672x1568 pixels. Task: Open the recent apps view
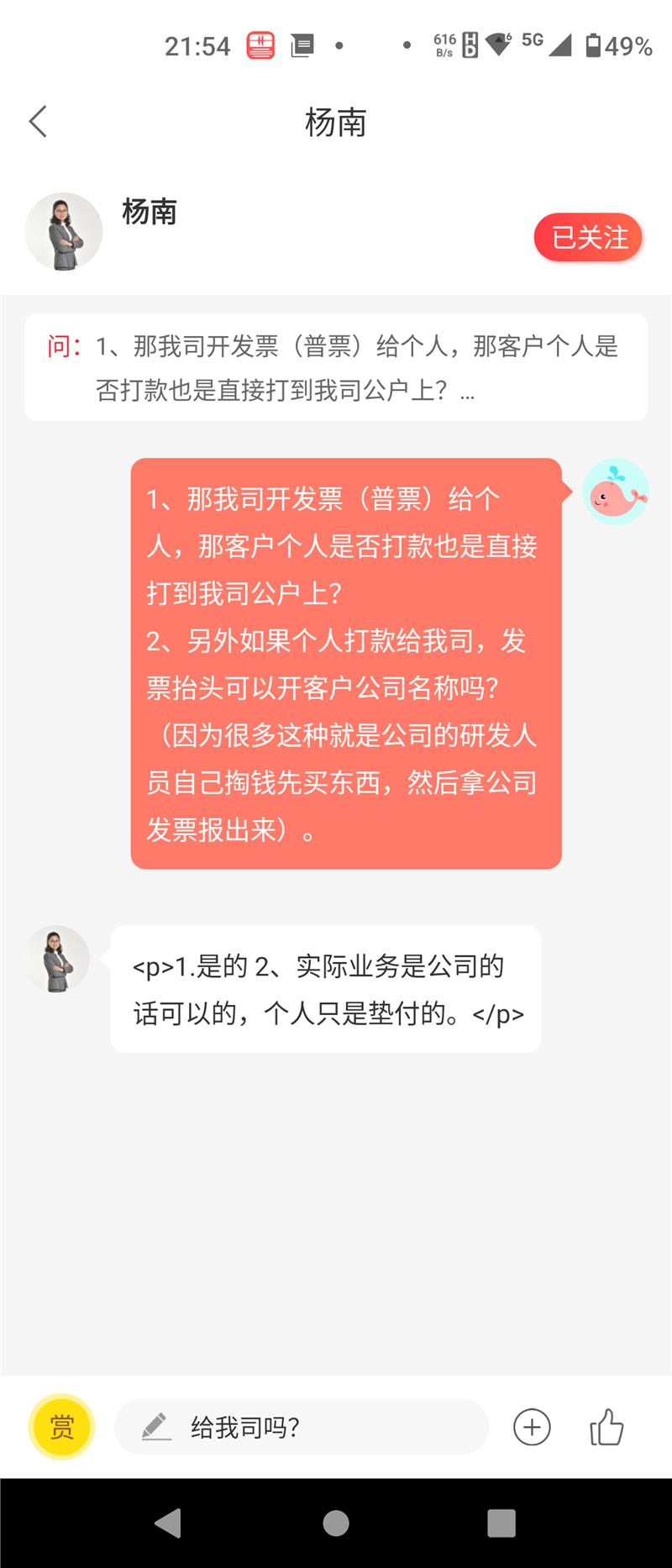click(x=501, y=1523)
